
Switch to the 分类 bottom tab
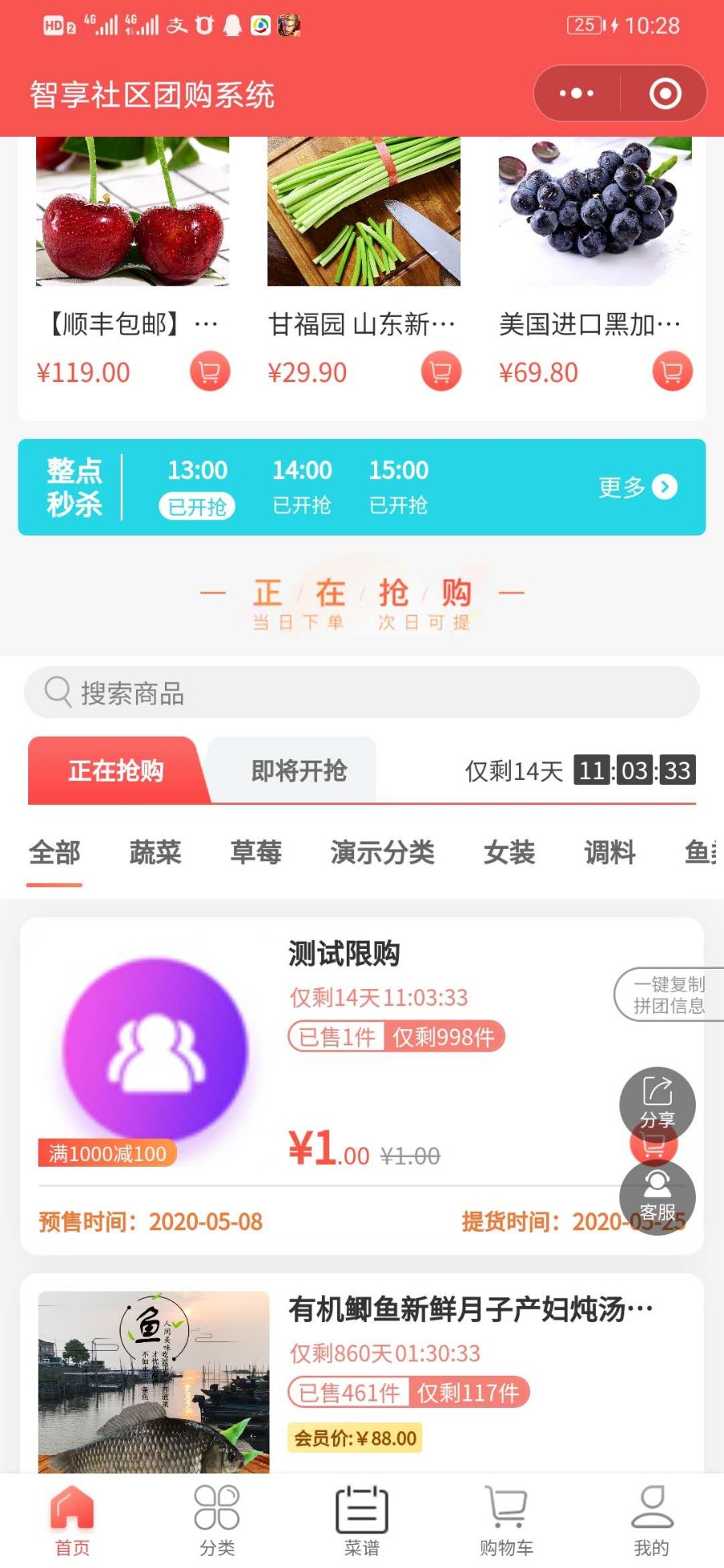pos(217,1520)
